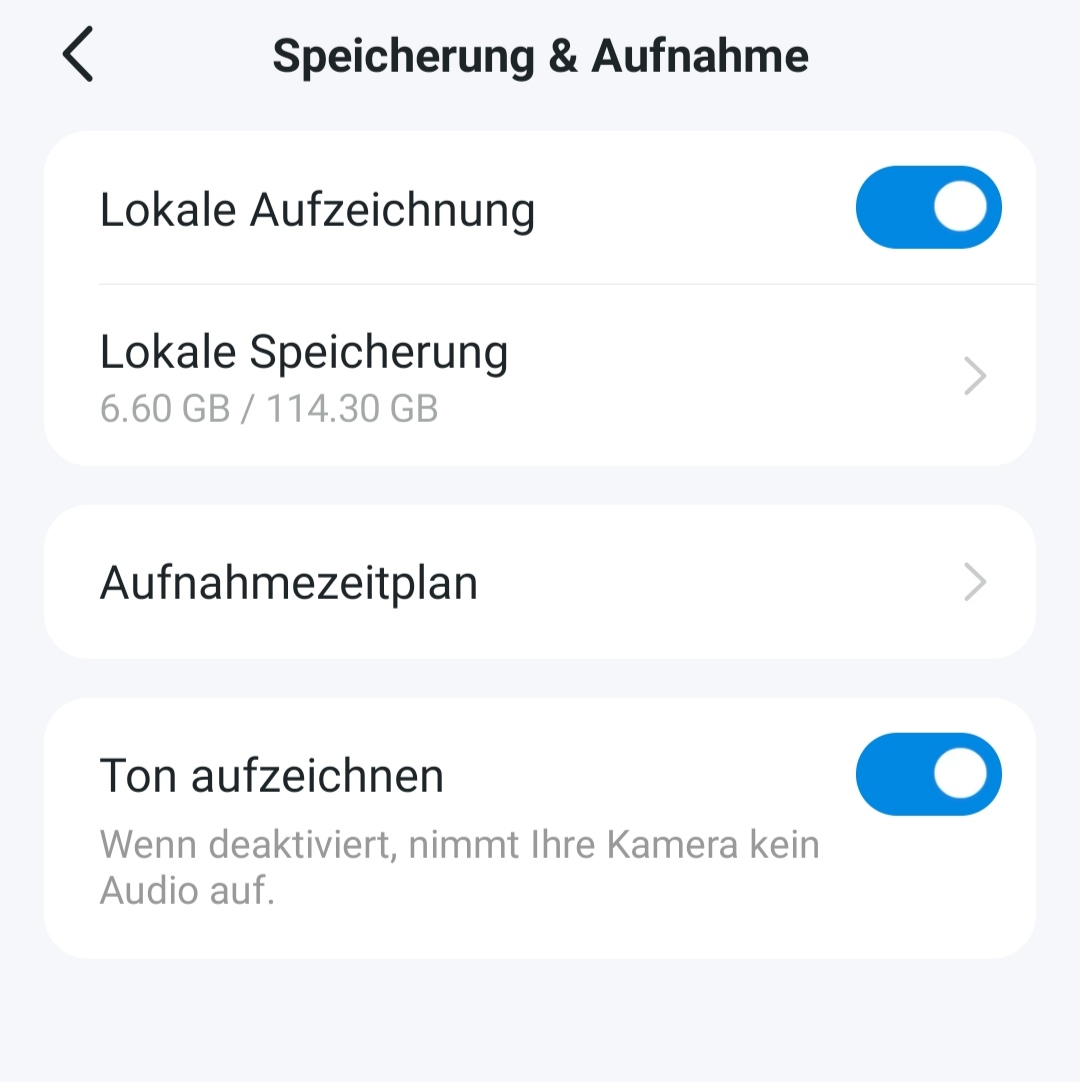Viewport: 1080px width, 1082px height.
Task: Turn off Ton aufzeichnen
Action: (x=927, y=775)
